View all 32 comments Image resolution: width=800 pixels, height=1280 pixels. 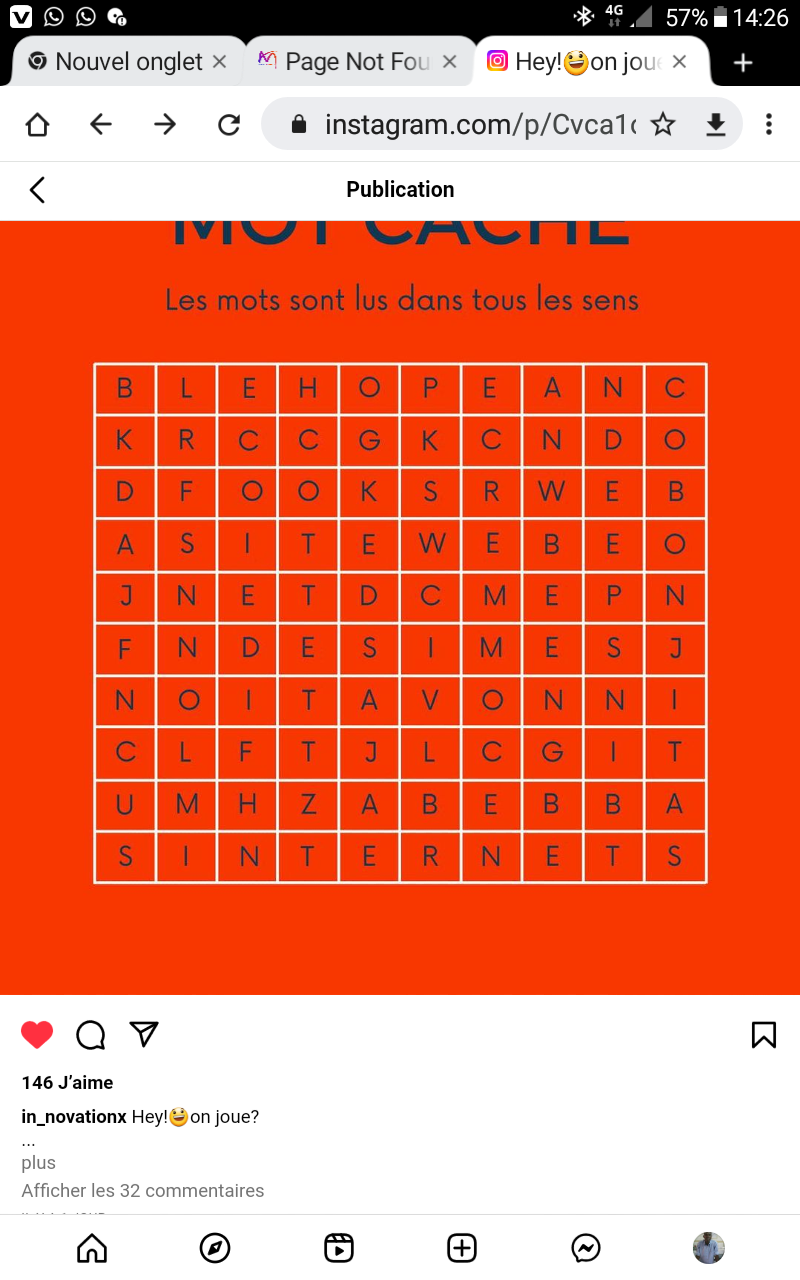(x=143, y=1191)
